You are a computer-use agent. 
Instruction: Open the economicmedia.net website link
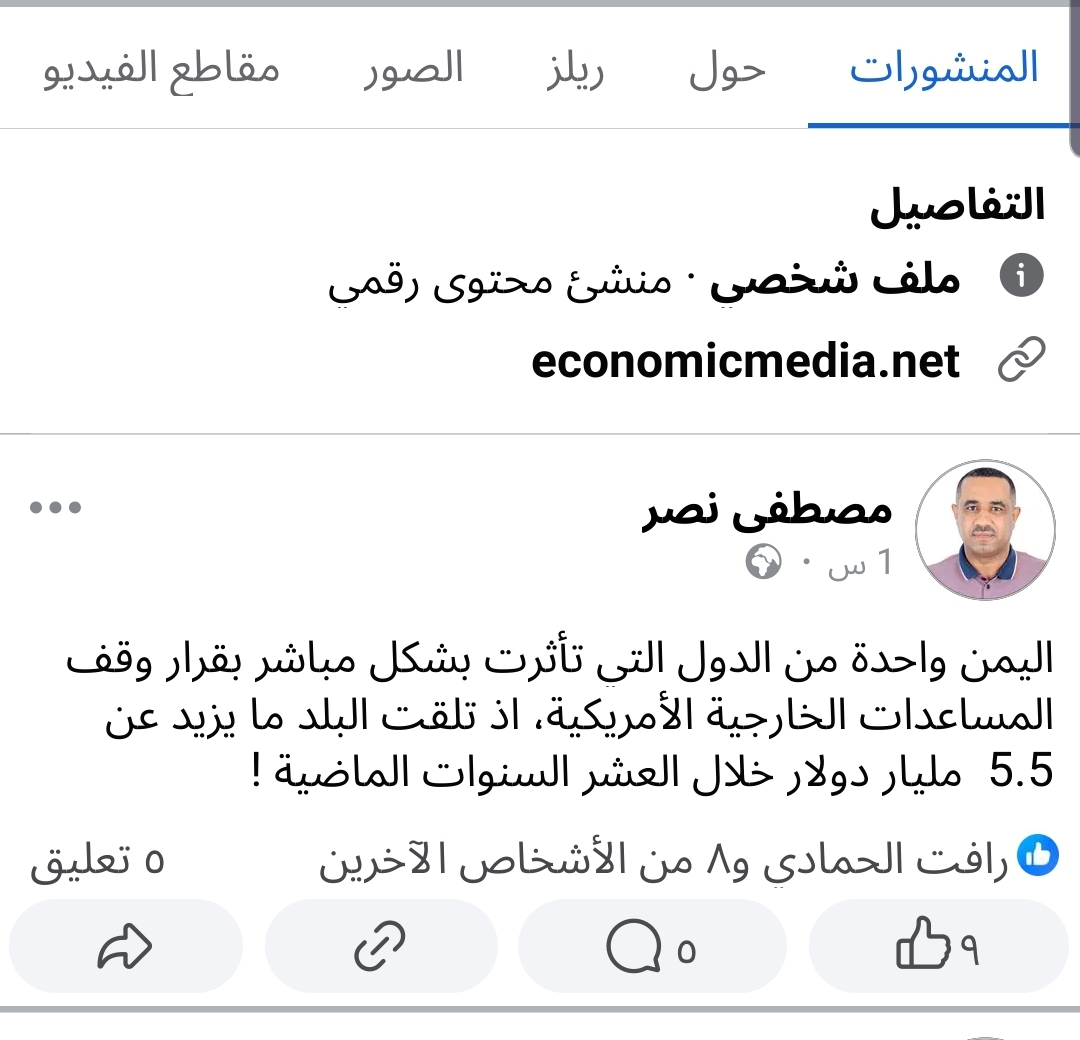point(746,361)
